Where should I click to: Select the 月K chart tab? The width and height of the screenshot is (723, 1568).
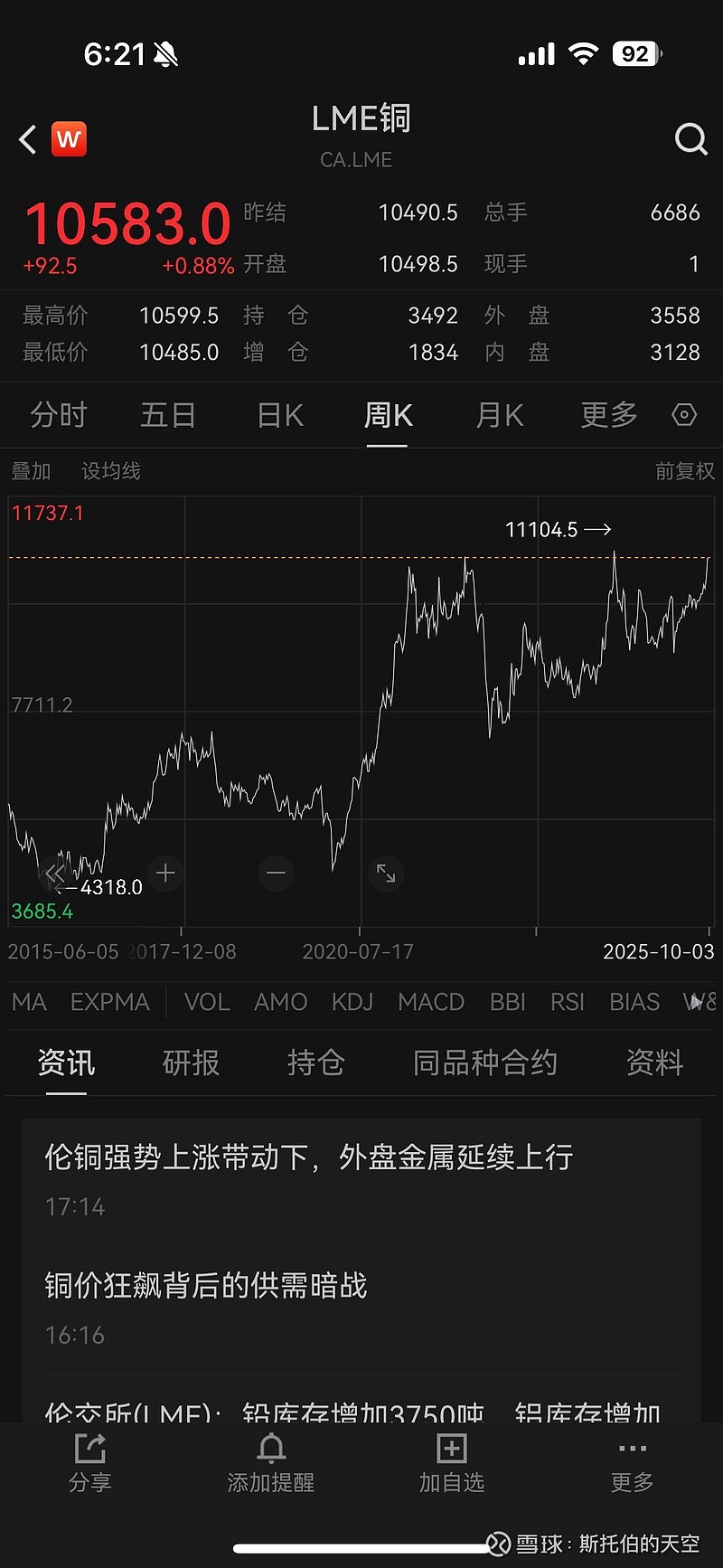500,415
